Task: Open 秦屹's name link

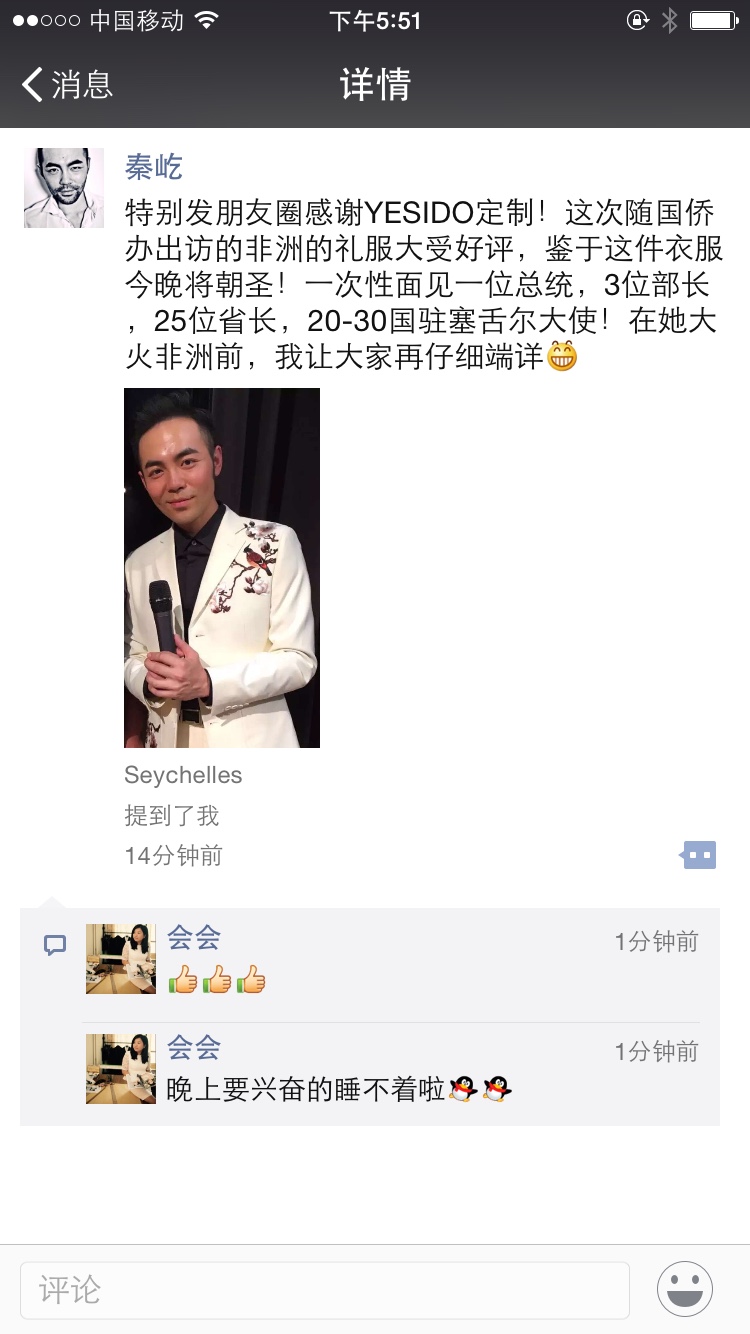Action: (153, 165)
